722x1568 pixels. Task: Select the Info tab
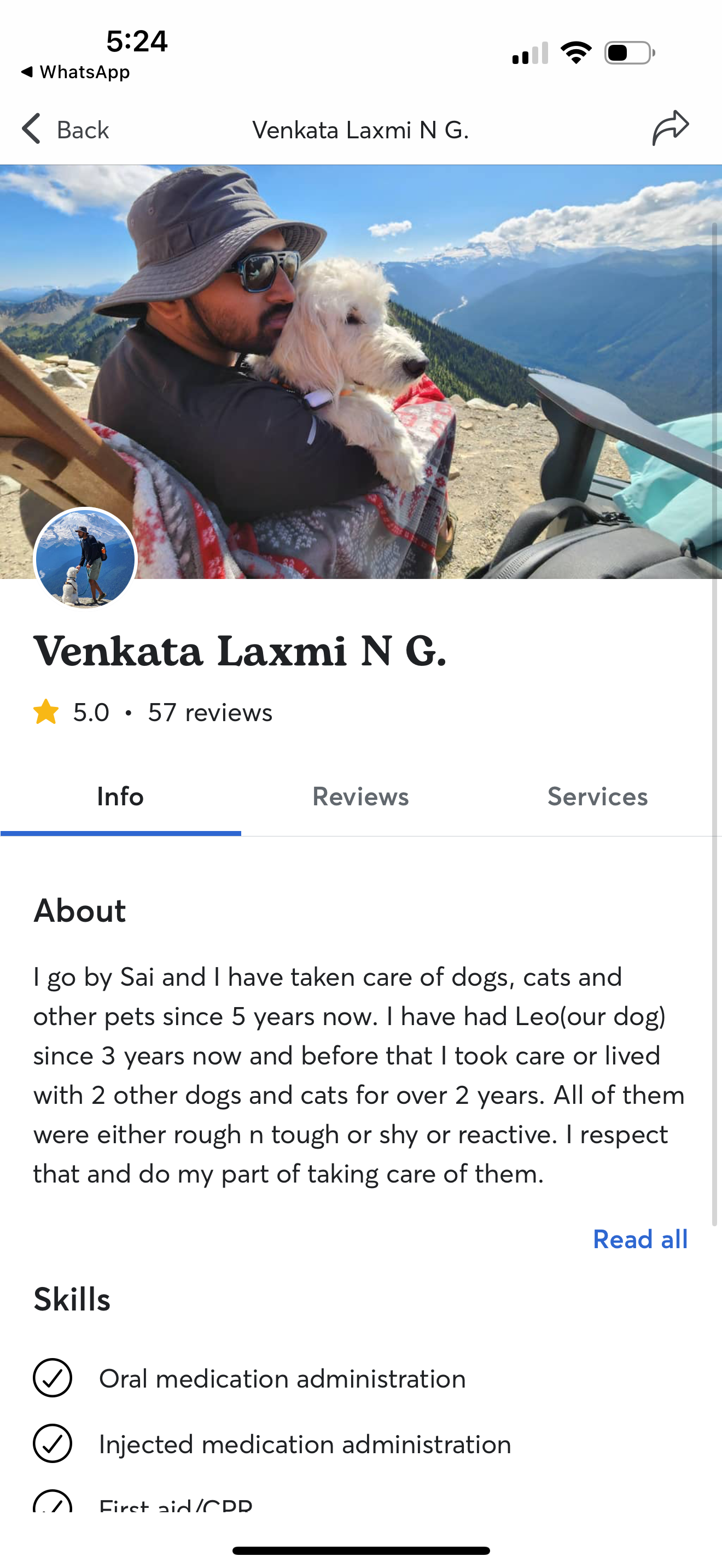[x=120, y=797]
